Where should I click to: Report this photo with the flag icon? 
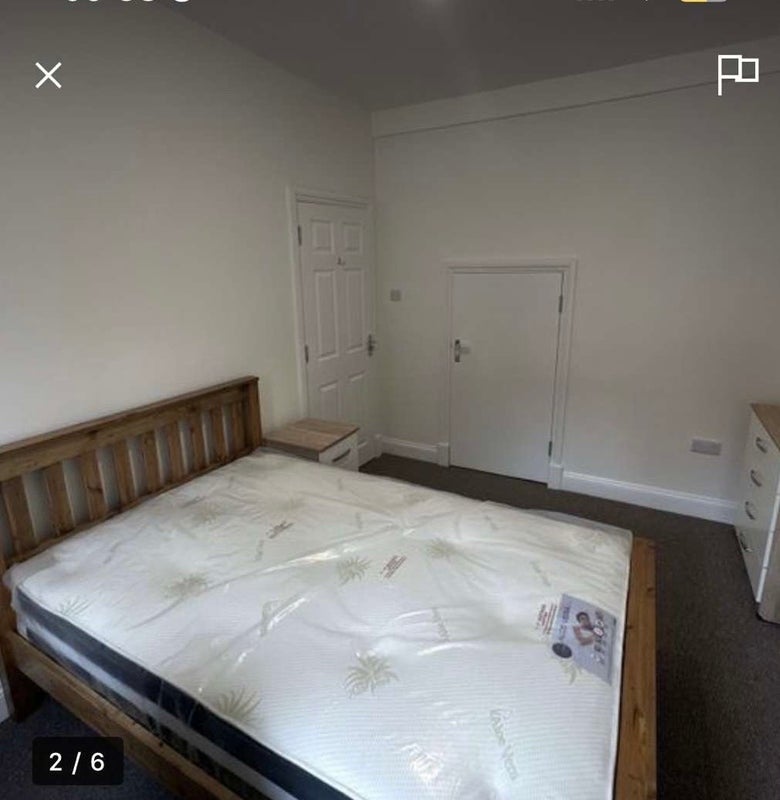coord(737,74)
